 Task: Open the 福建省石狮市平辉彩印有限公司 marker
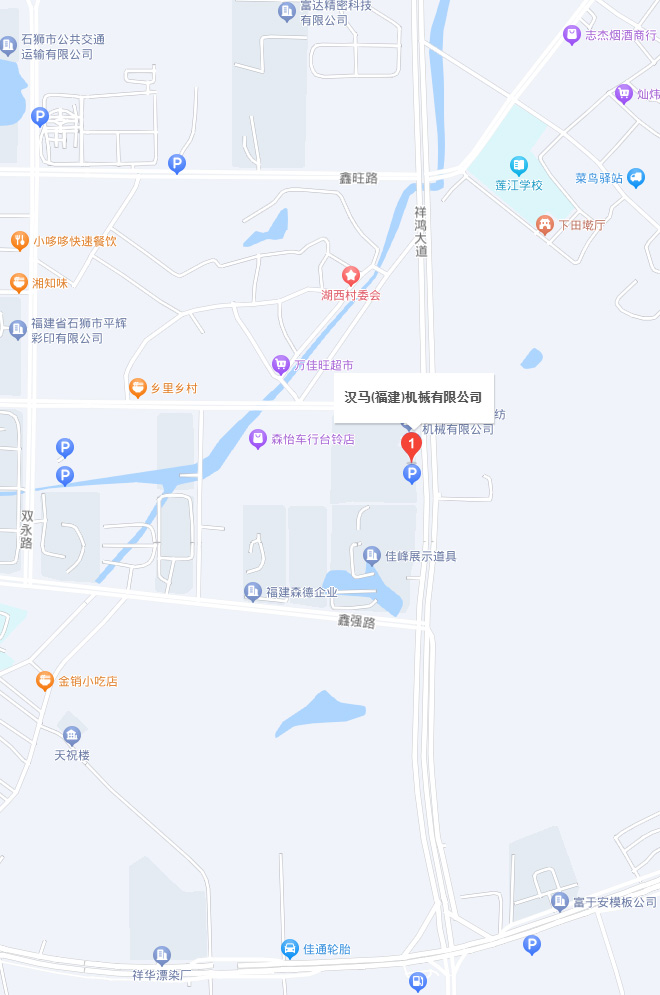(17, 329)
